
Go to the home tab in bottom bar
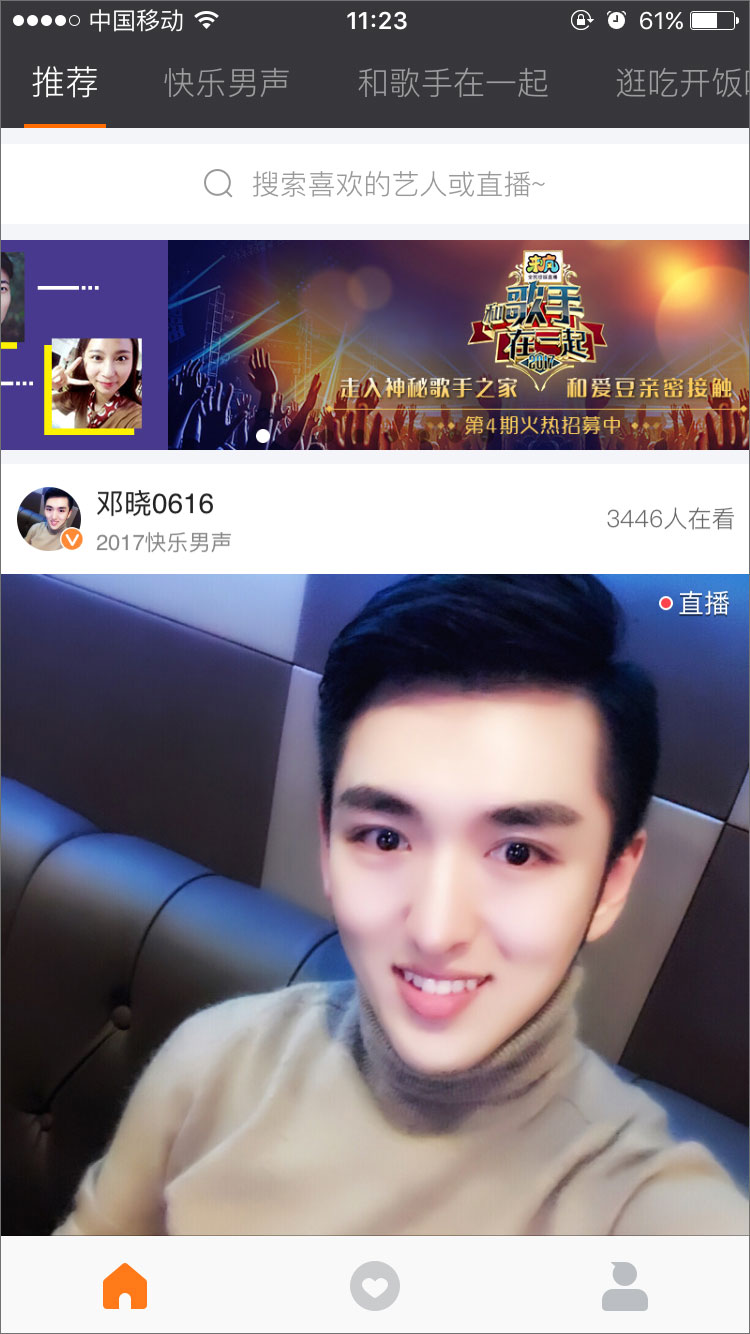point(125,1286)
